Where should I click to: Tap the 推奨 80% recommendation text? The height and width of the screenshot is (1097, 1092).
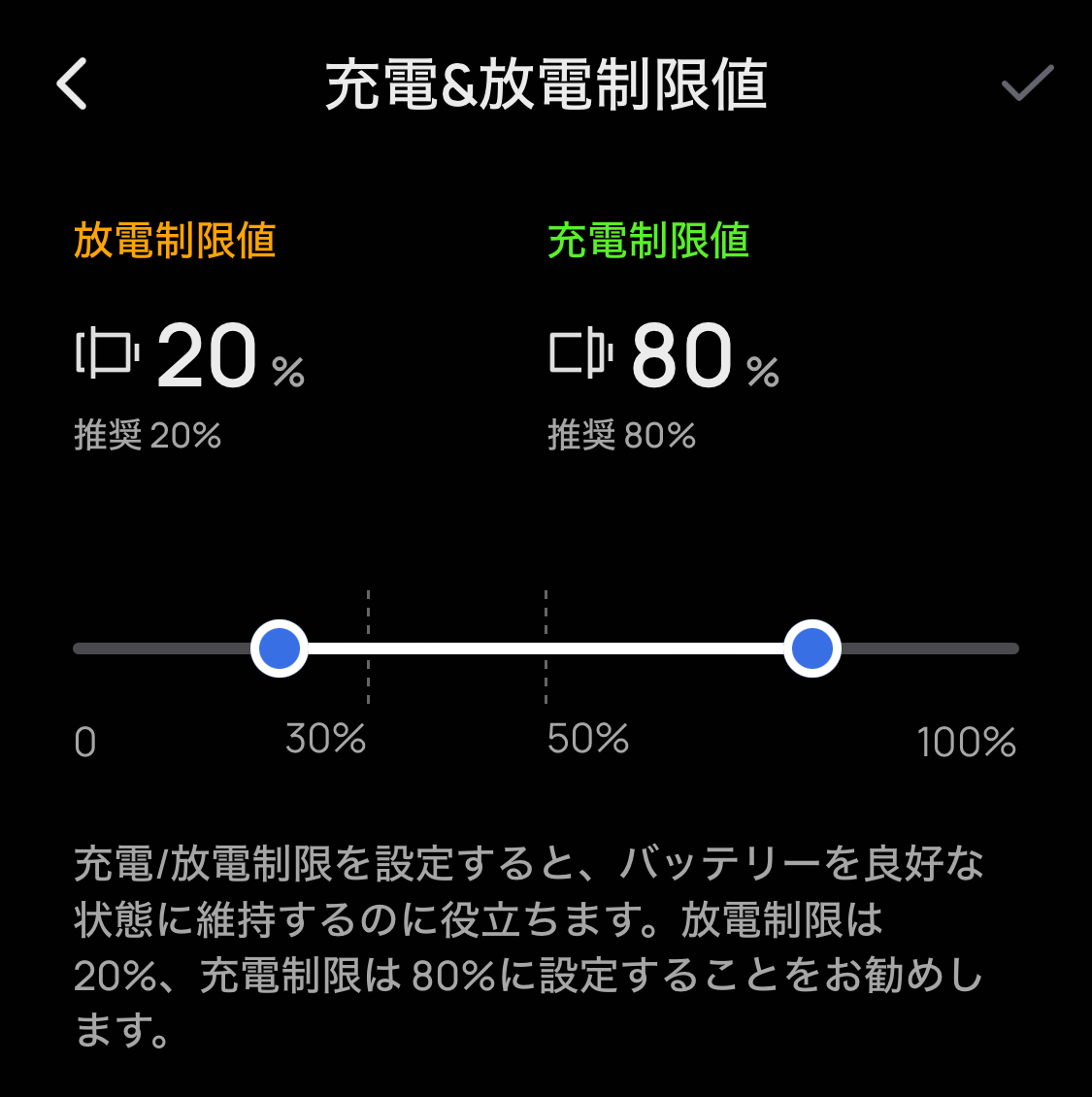[x=621, y=436]
